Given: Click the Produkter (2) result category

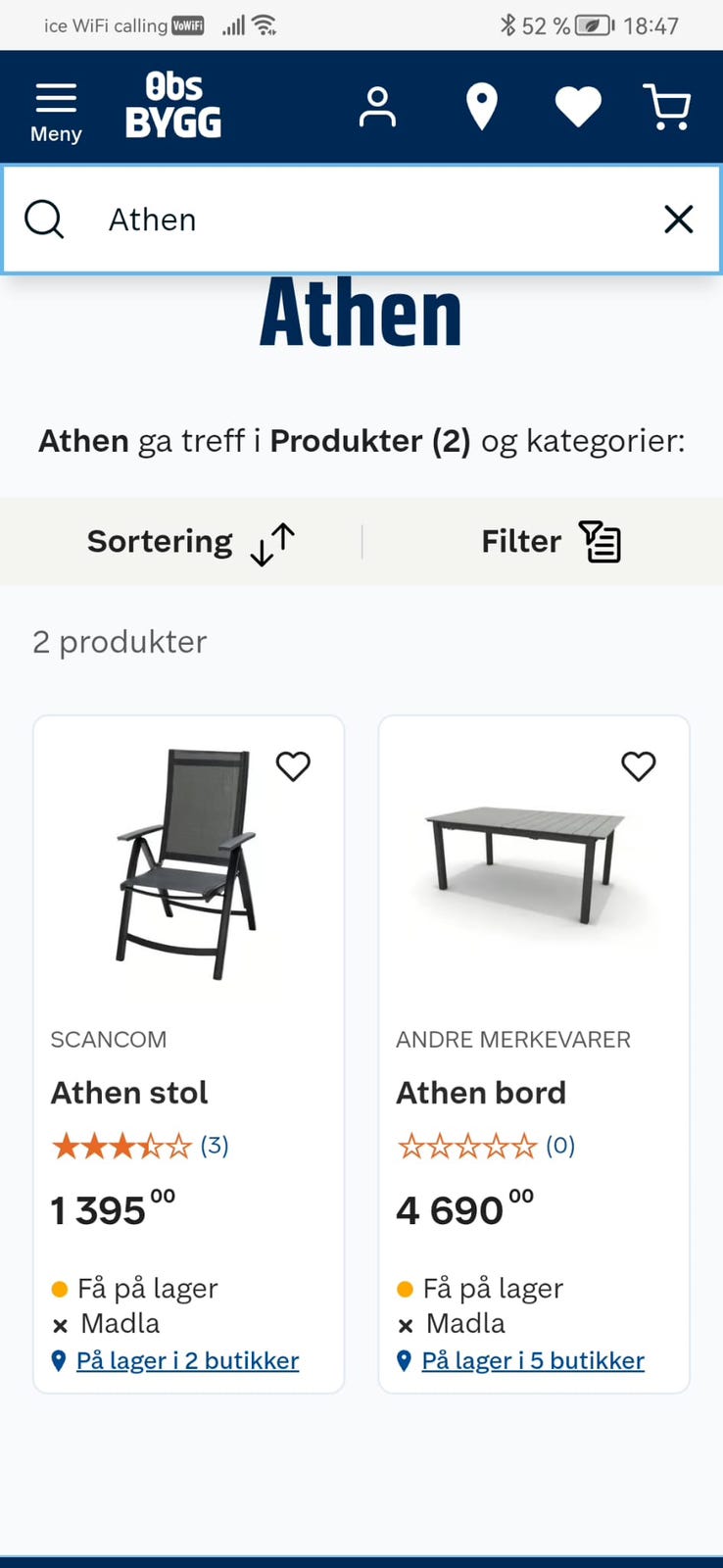Looking at the screenshot, I should 371,441.
